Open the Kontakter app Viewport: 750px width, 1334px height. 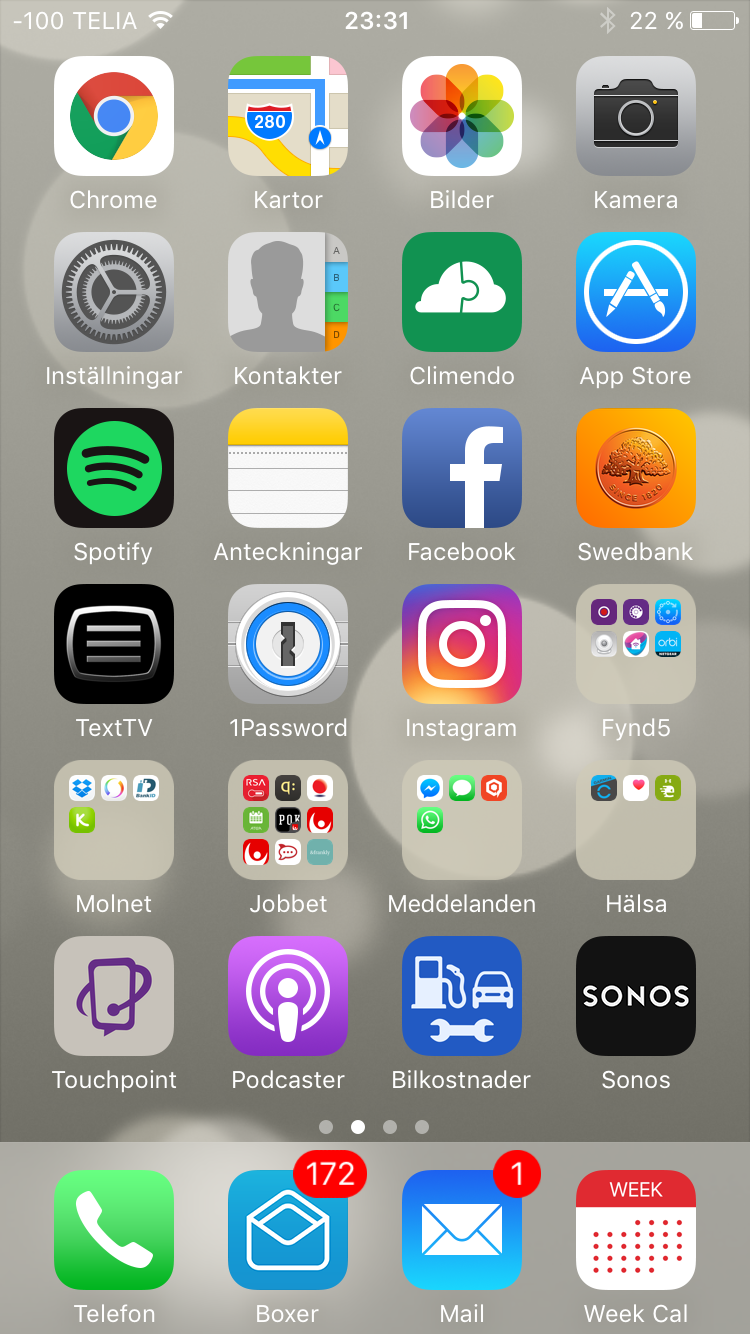coord(288,292)
